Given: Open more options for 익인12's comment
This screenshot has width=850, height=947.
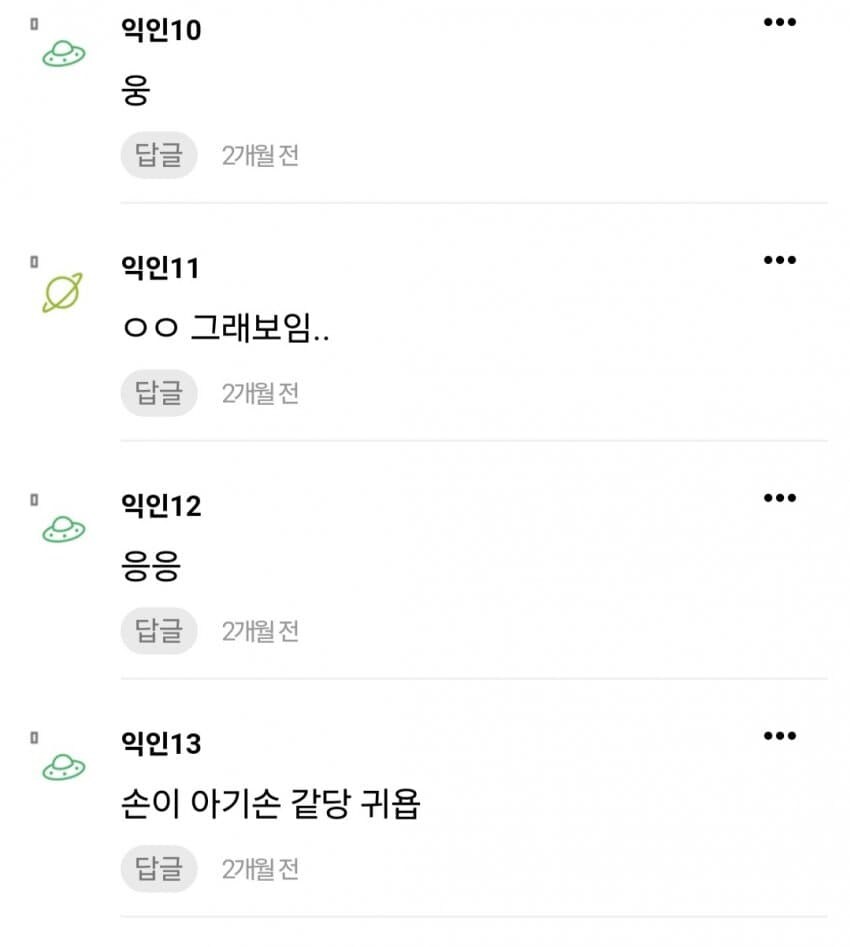Looking at the screenshot, I should click(778, 498).
